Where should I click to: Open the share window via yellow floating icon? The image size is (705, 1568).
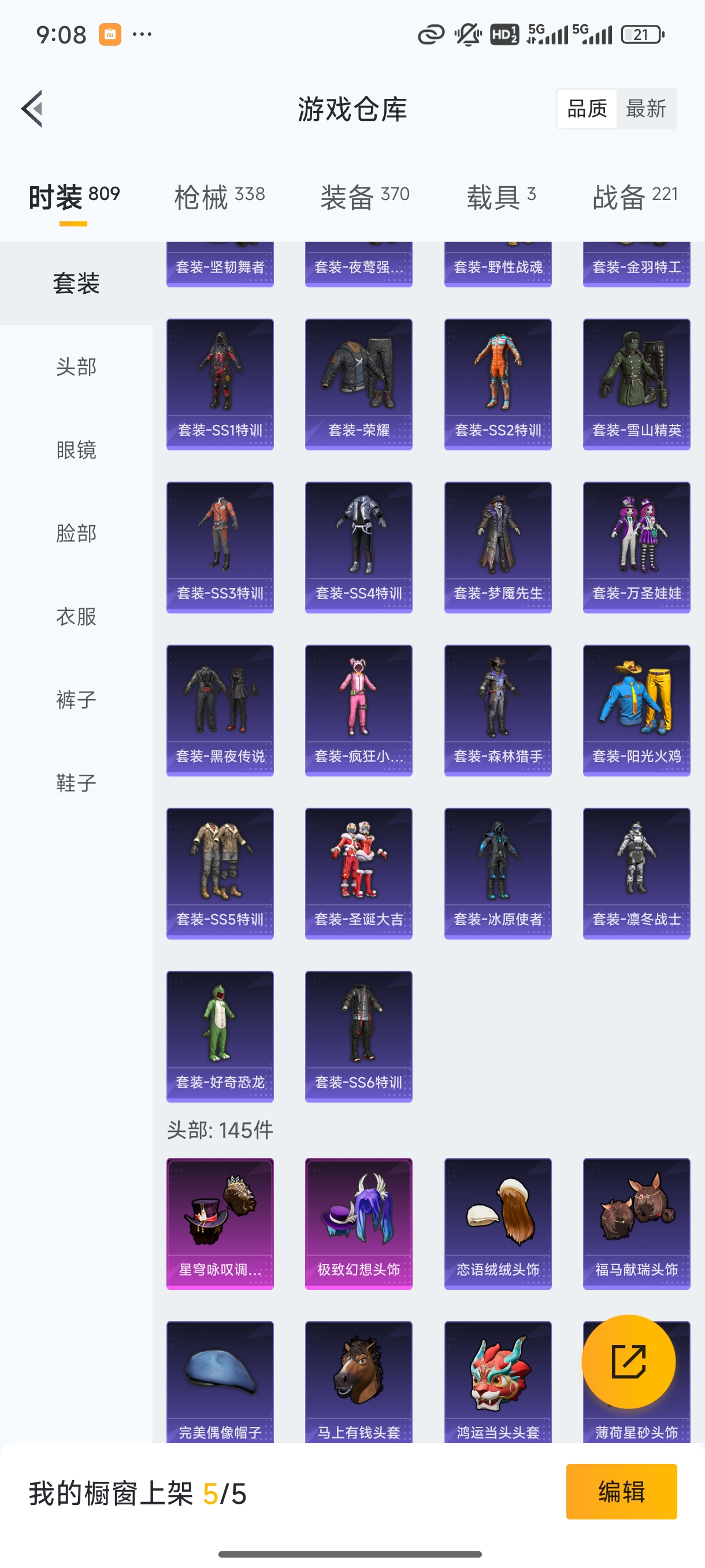629,1362
